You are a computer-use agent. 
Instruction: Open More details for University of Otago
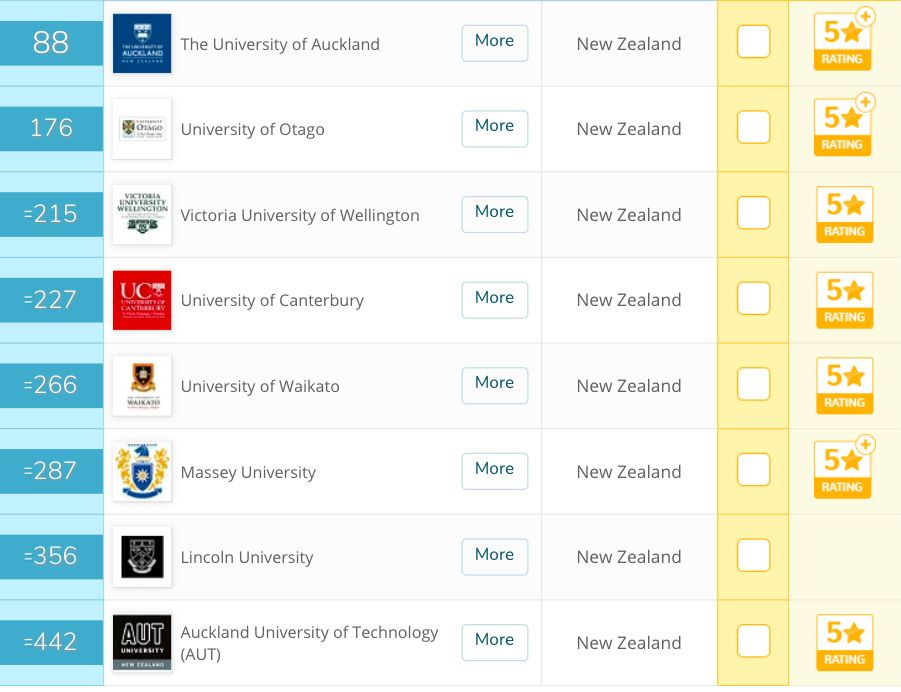[494, 128]
